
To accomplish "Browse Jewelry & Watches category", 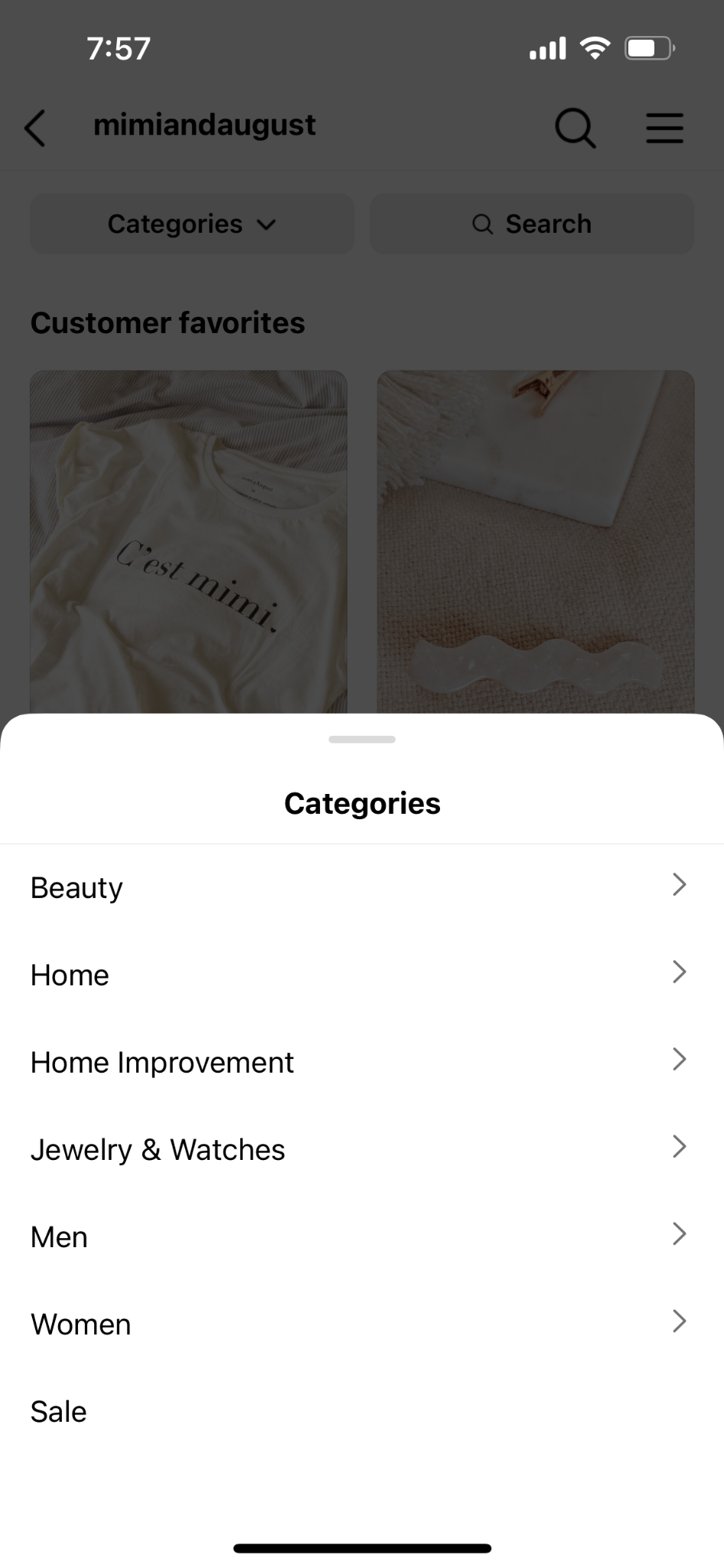I will [361, 1149].
